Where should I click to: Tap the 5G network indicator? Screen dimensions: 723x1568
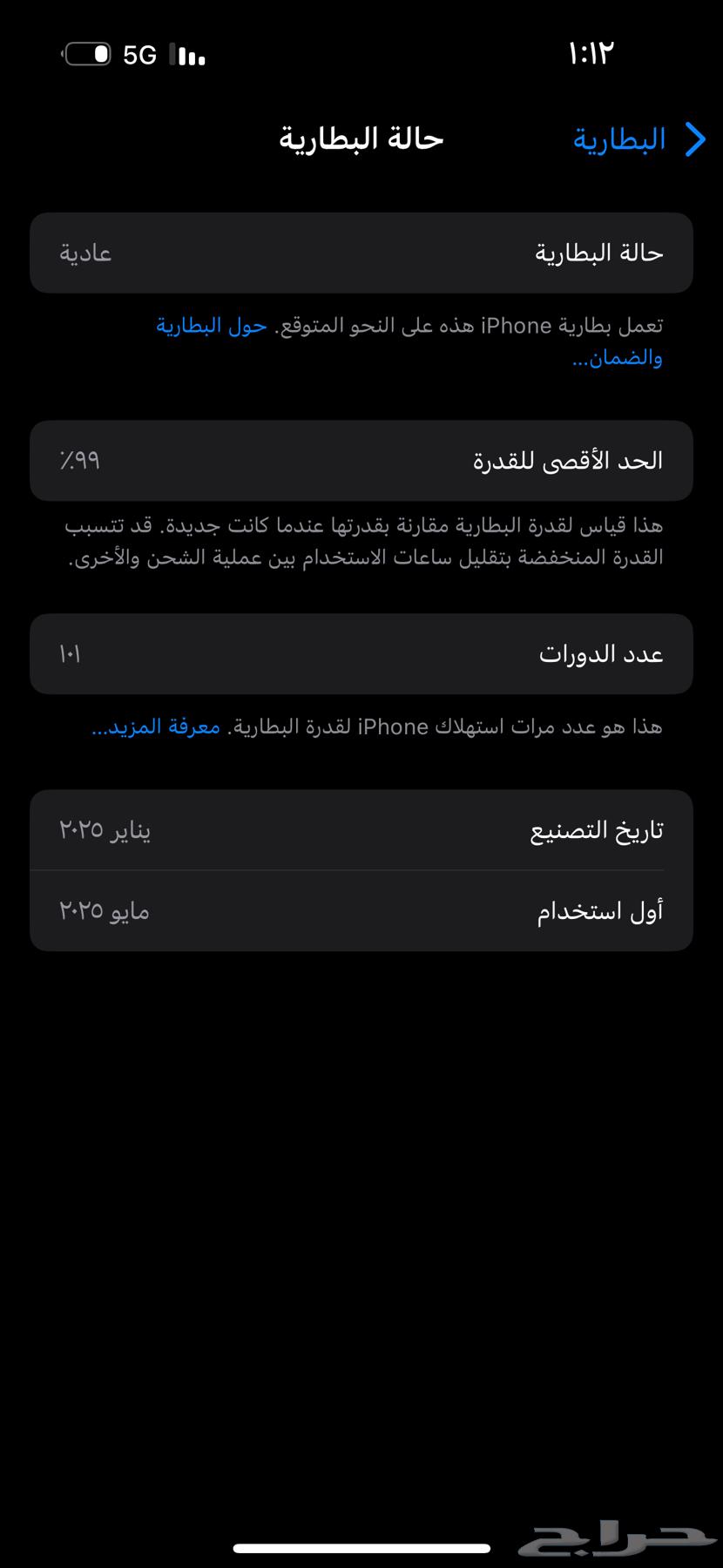(x=139, y=54)
